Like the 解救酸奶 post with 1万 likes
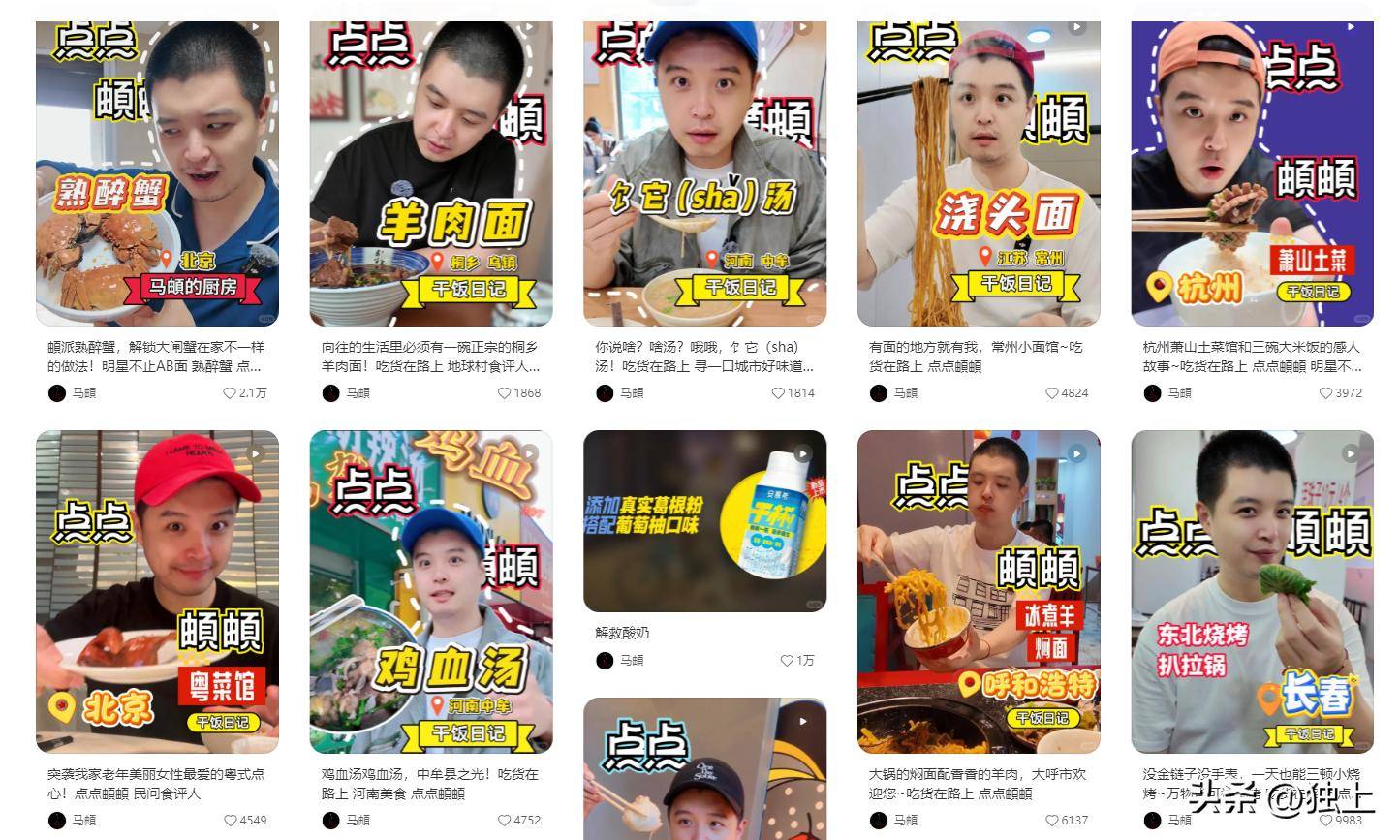Image resolution: width=1400 pixels, height=840 pixels. 787,661
